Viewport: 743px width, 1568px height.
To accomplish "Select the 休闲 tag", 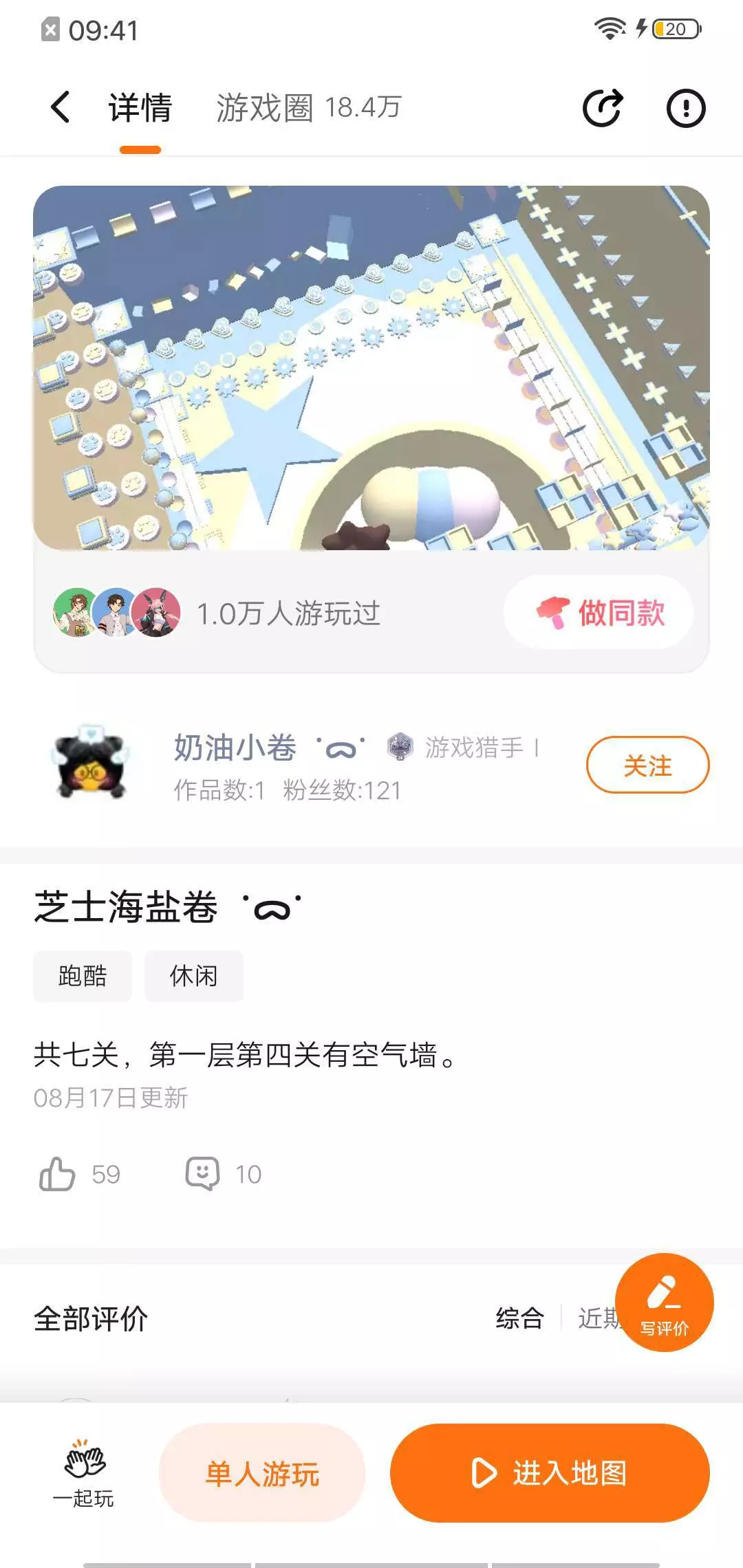I will point(194,976).
